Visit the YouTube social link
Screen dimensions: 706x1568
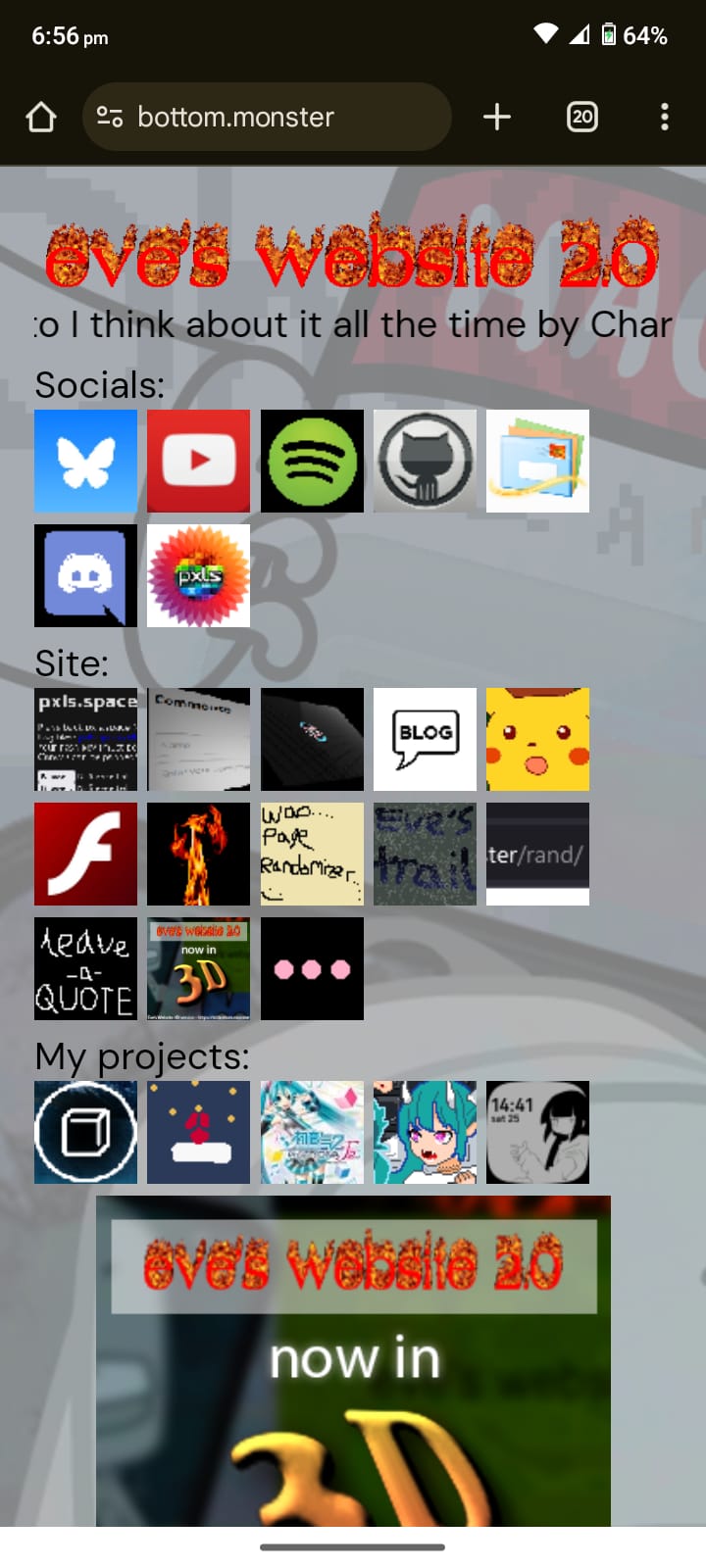[x=198, y=461]
